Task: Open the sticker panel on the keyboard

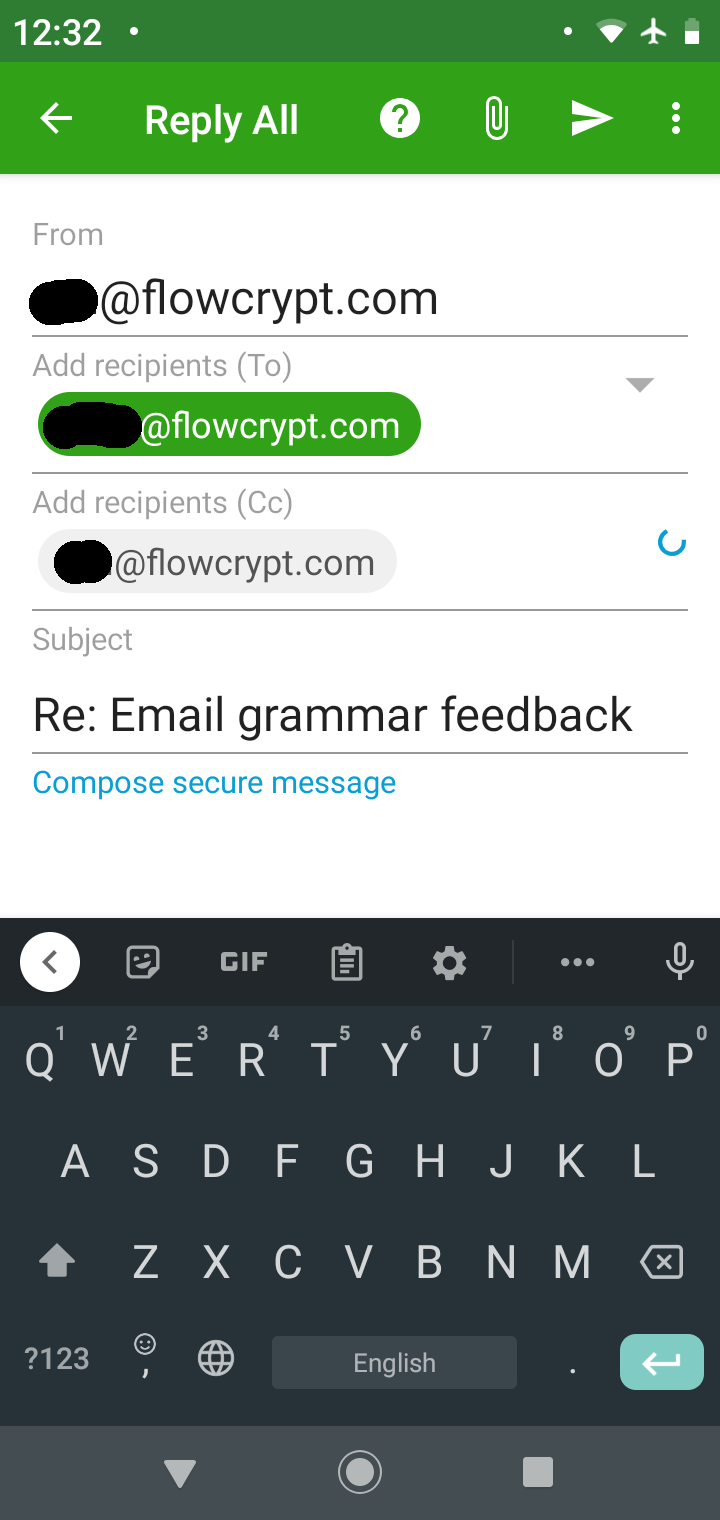Action: 143,962
